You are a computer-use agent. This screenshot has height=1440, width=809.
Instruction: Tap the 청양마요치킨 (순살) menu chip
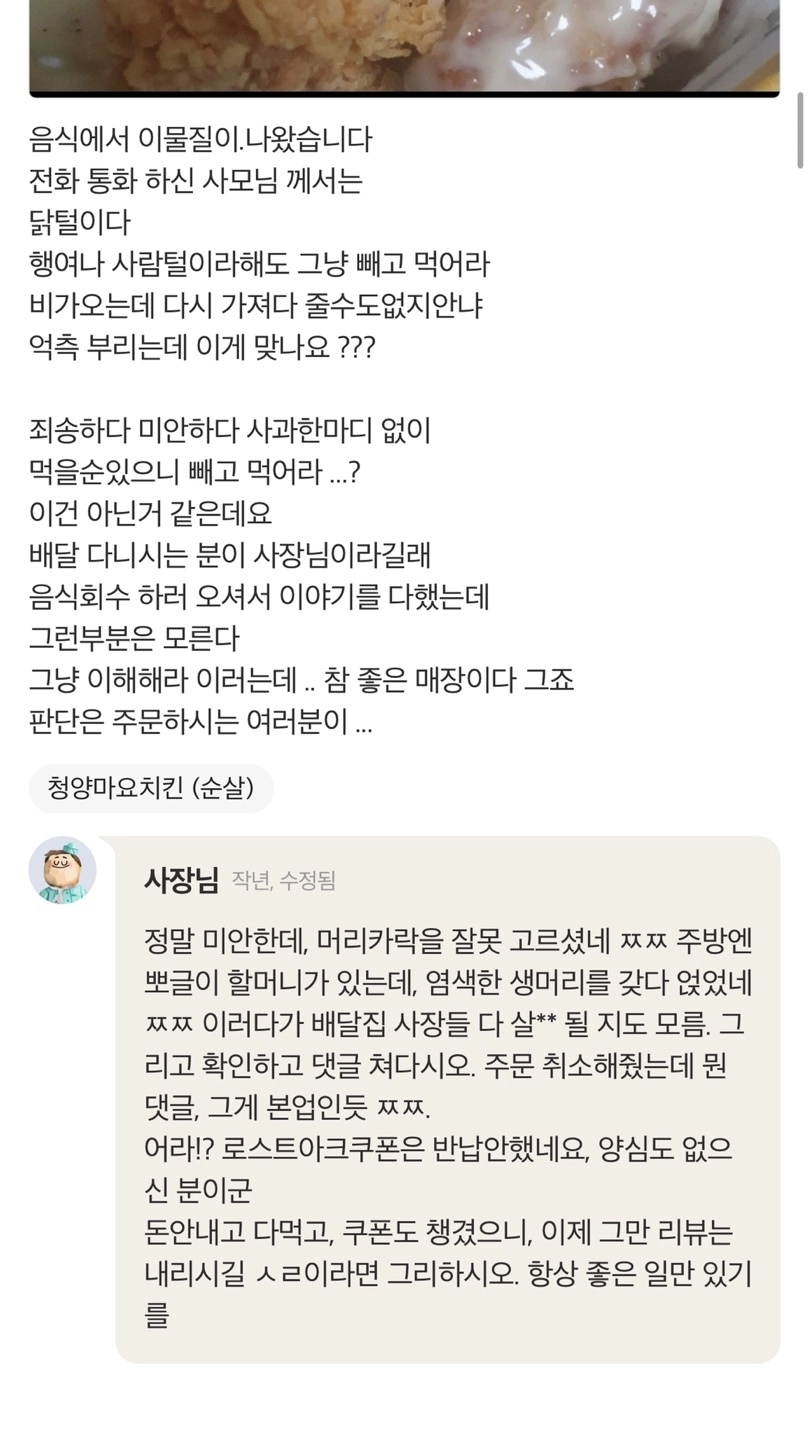[x=151, y=788]
